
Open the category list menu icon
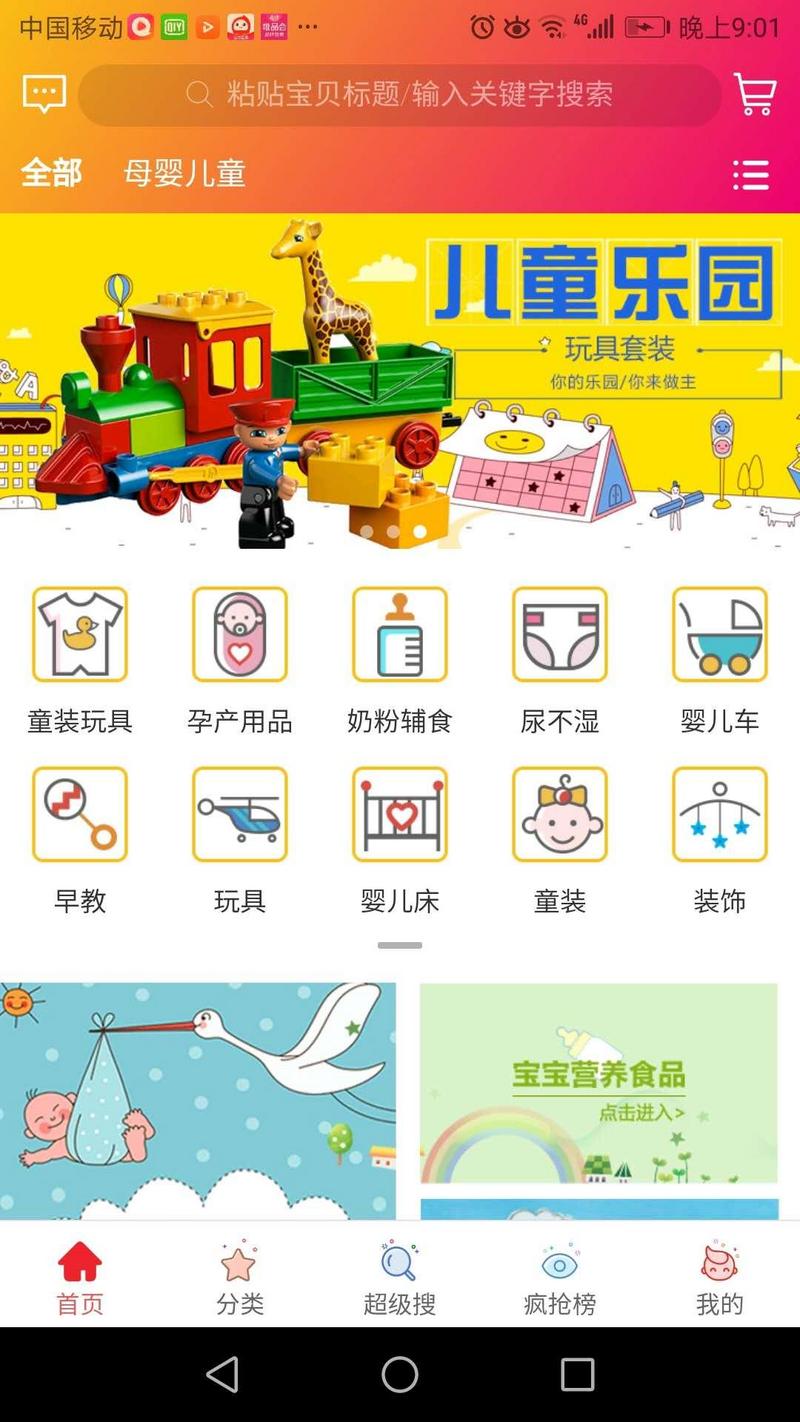pyautogui.click(x=750, y=174)
